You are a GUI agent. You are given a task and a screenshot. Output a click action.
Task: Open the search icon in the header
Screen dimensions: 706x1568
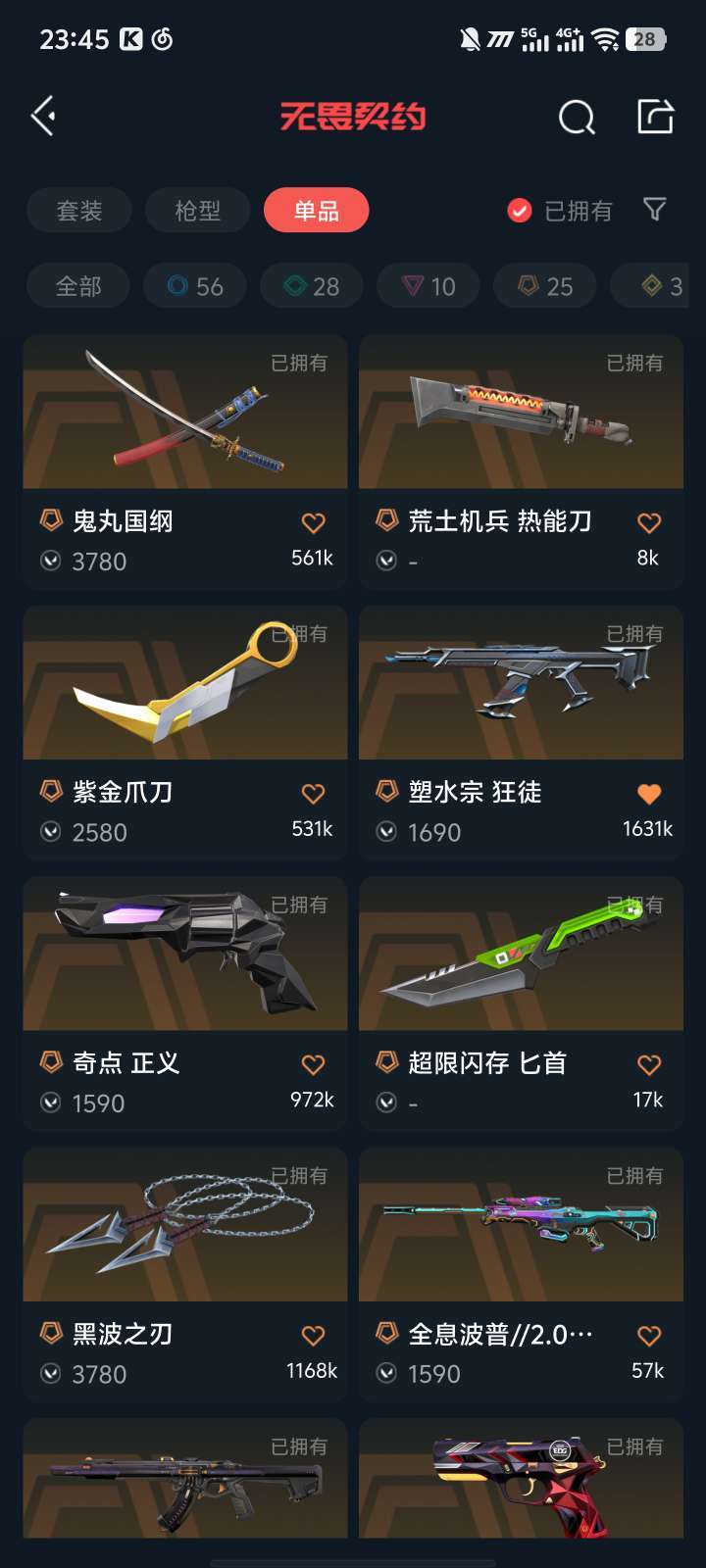click(x=577, y=118)
